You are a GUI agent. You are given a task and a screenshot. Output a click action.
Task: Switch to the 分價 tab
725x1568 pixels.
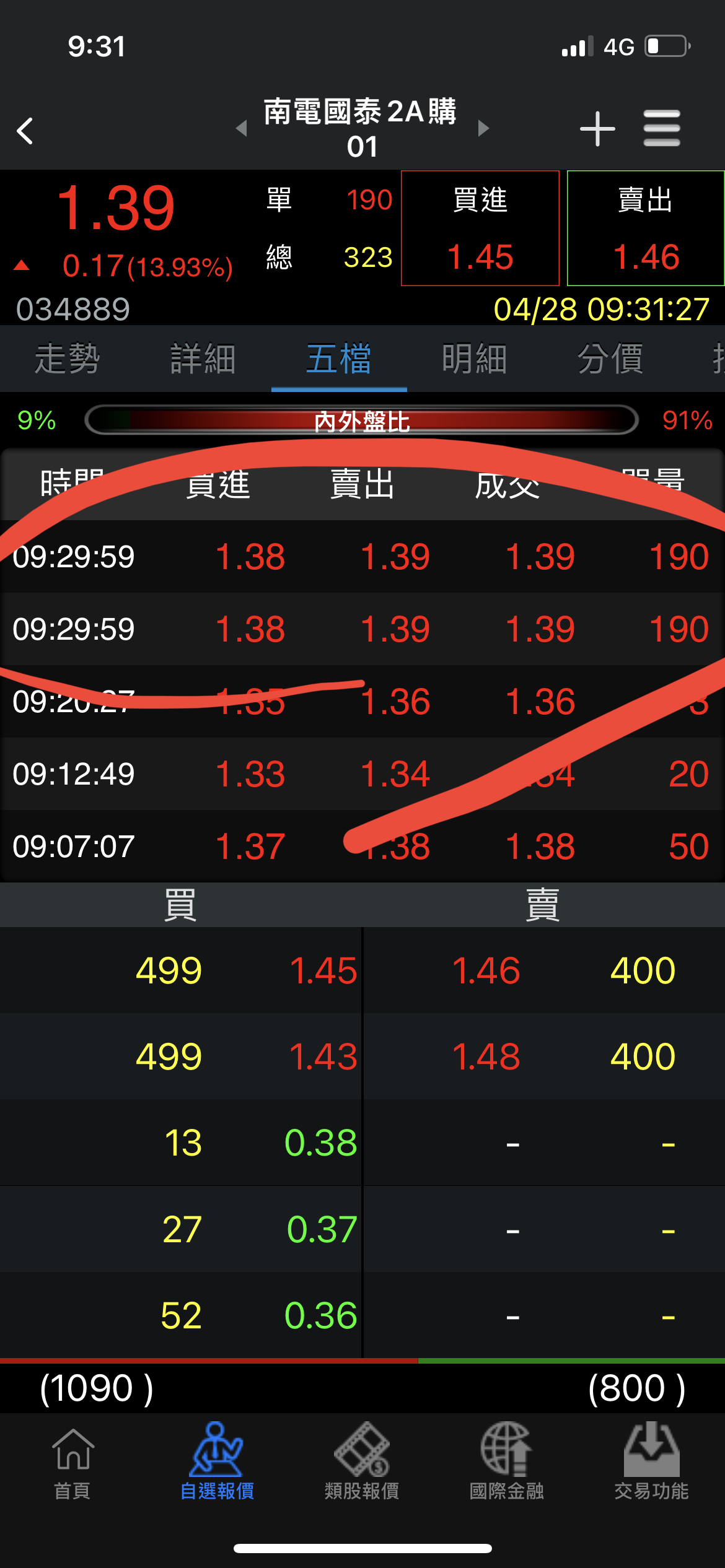click(x=610, y=359)
